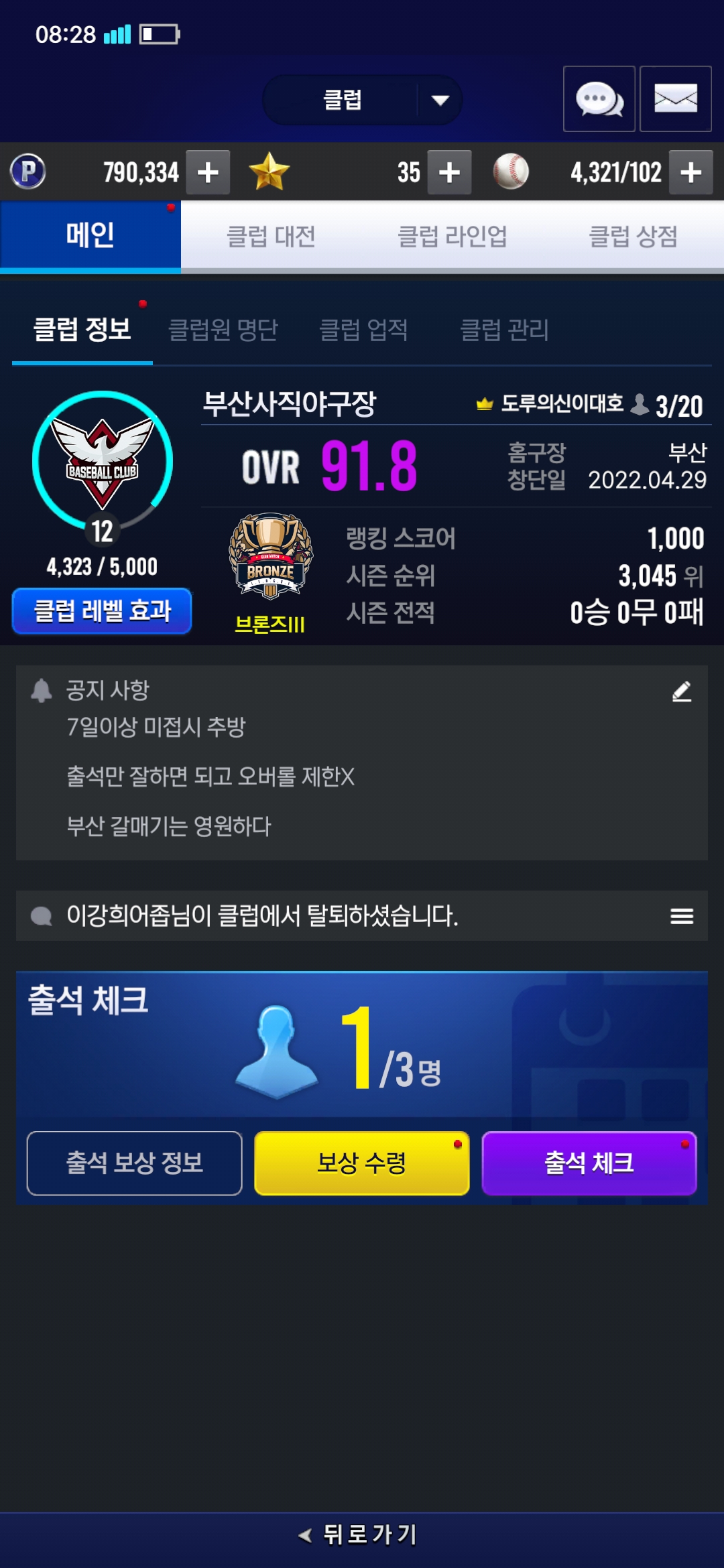The height and width of the screenshot is (1568, 724).
Task: Add points with the plus beside 790,334
Action: (x=208, y=172)
